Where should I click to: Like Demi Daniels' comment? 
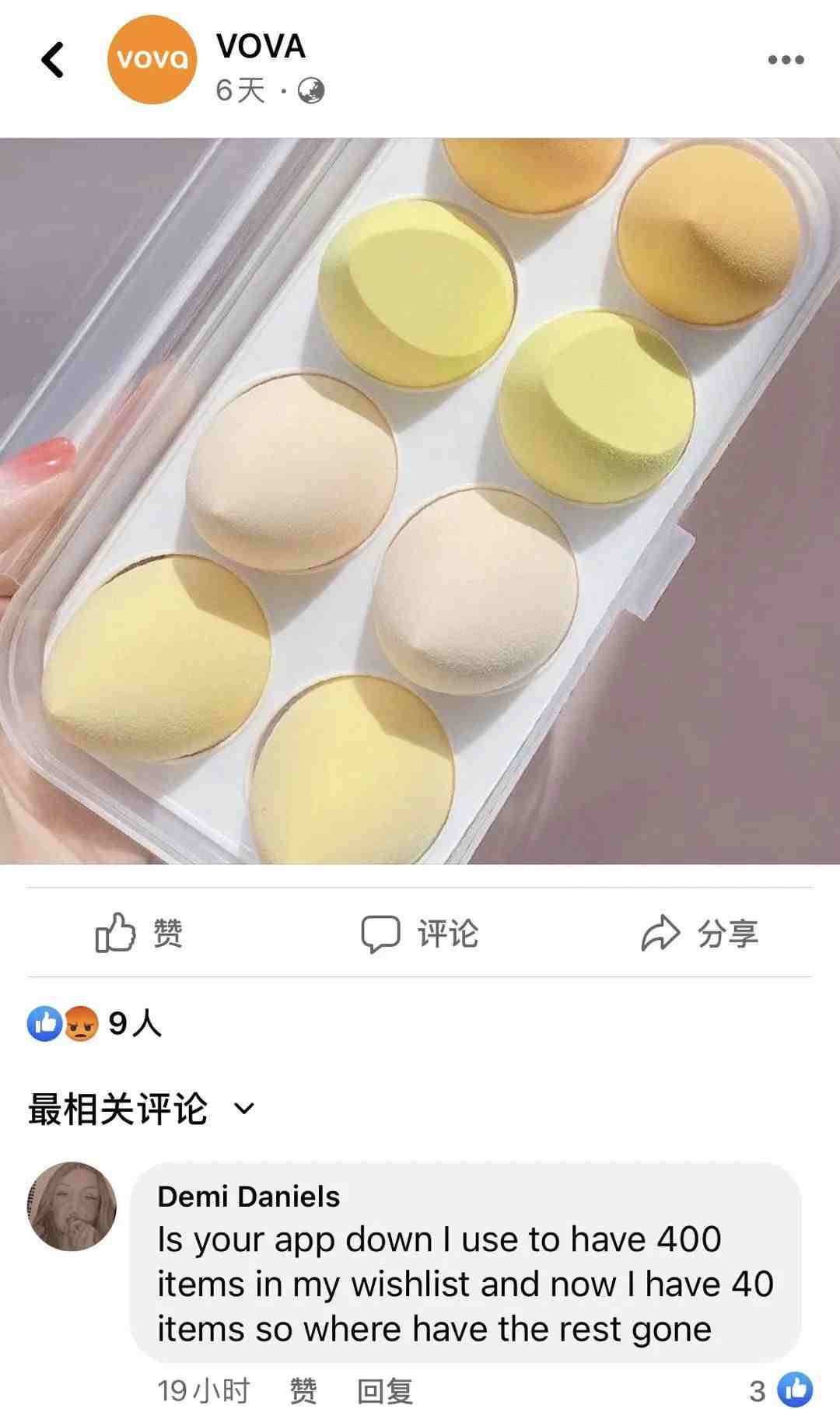303,1390
